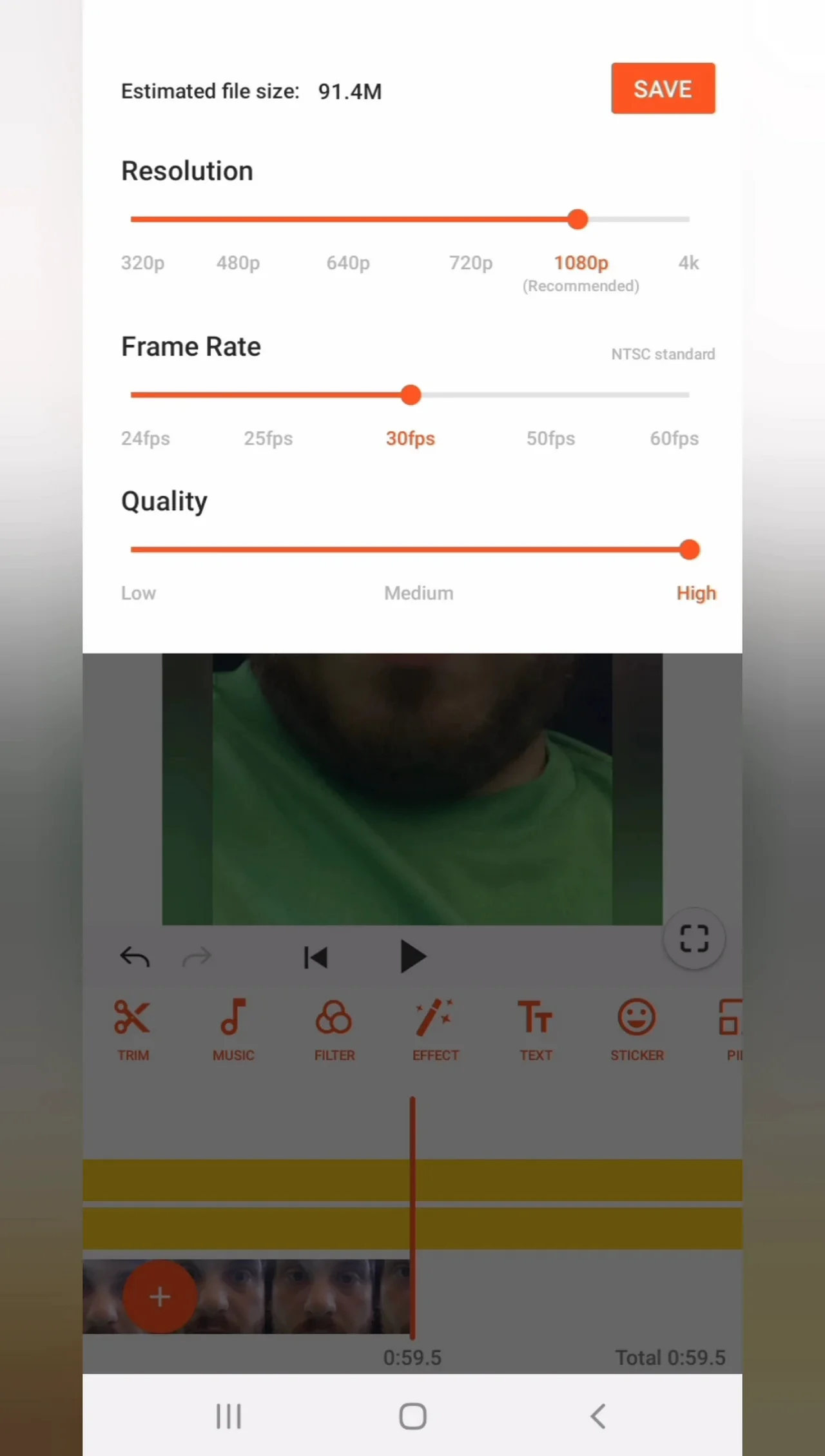Select 320p resolution
This screenshot has height=1456, width=825.
142,263
